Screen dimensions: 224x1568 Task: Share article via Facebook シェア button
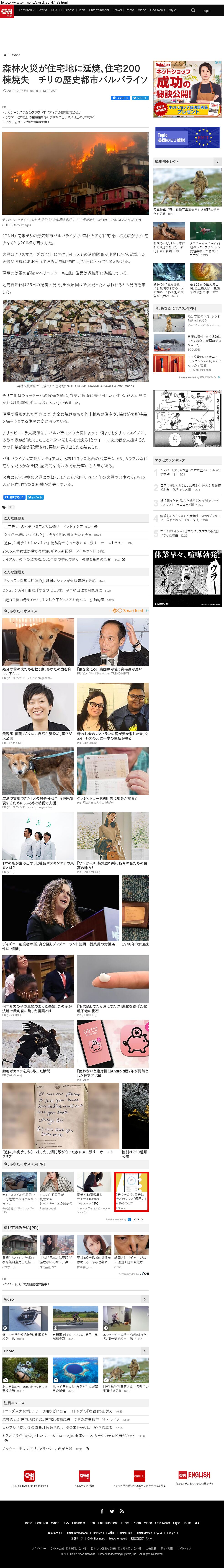click(x=120, y=97)
